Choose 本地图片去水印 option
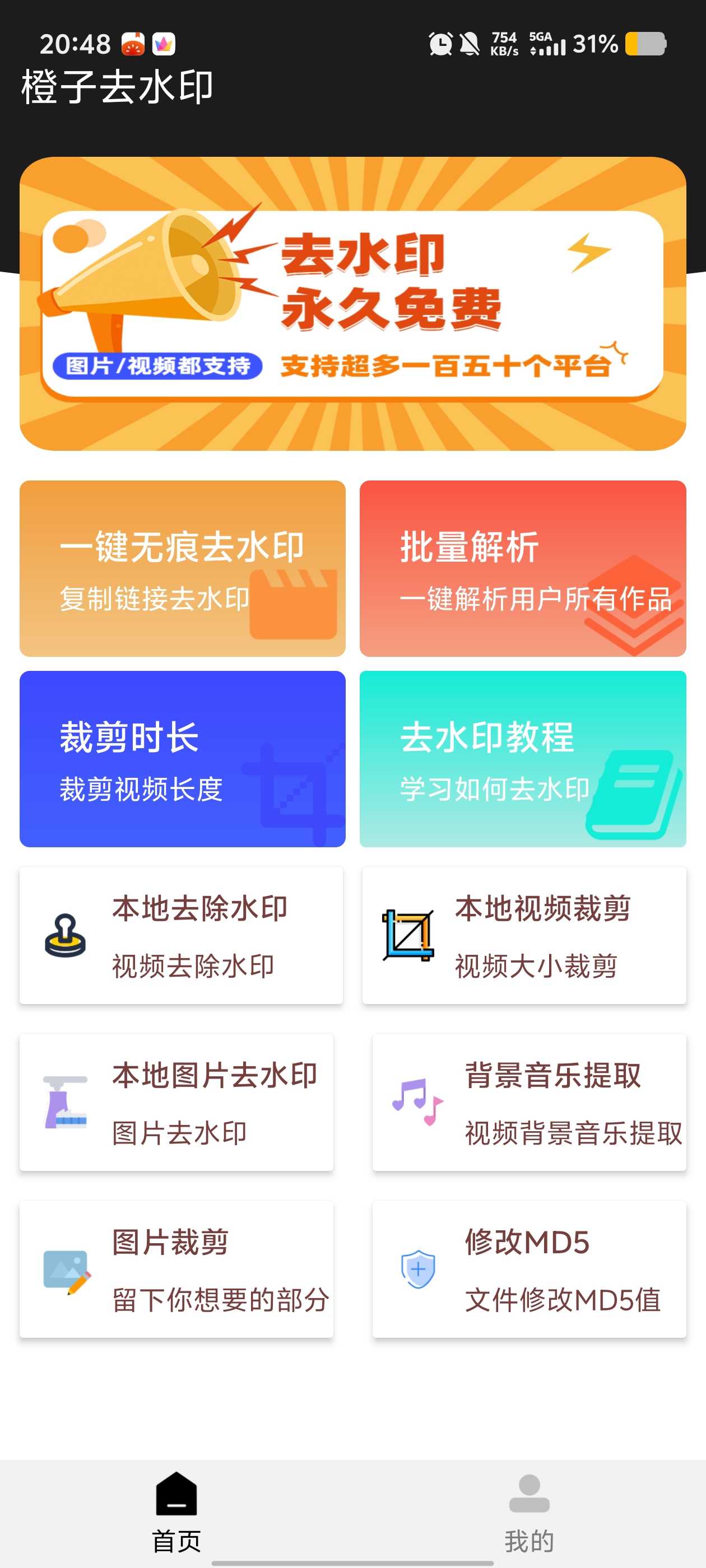 point(176,1102)
